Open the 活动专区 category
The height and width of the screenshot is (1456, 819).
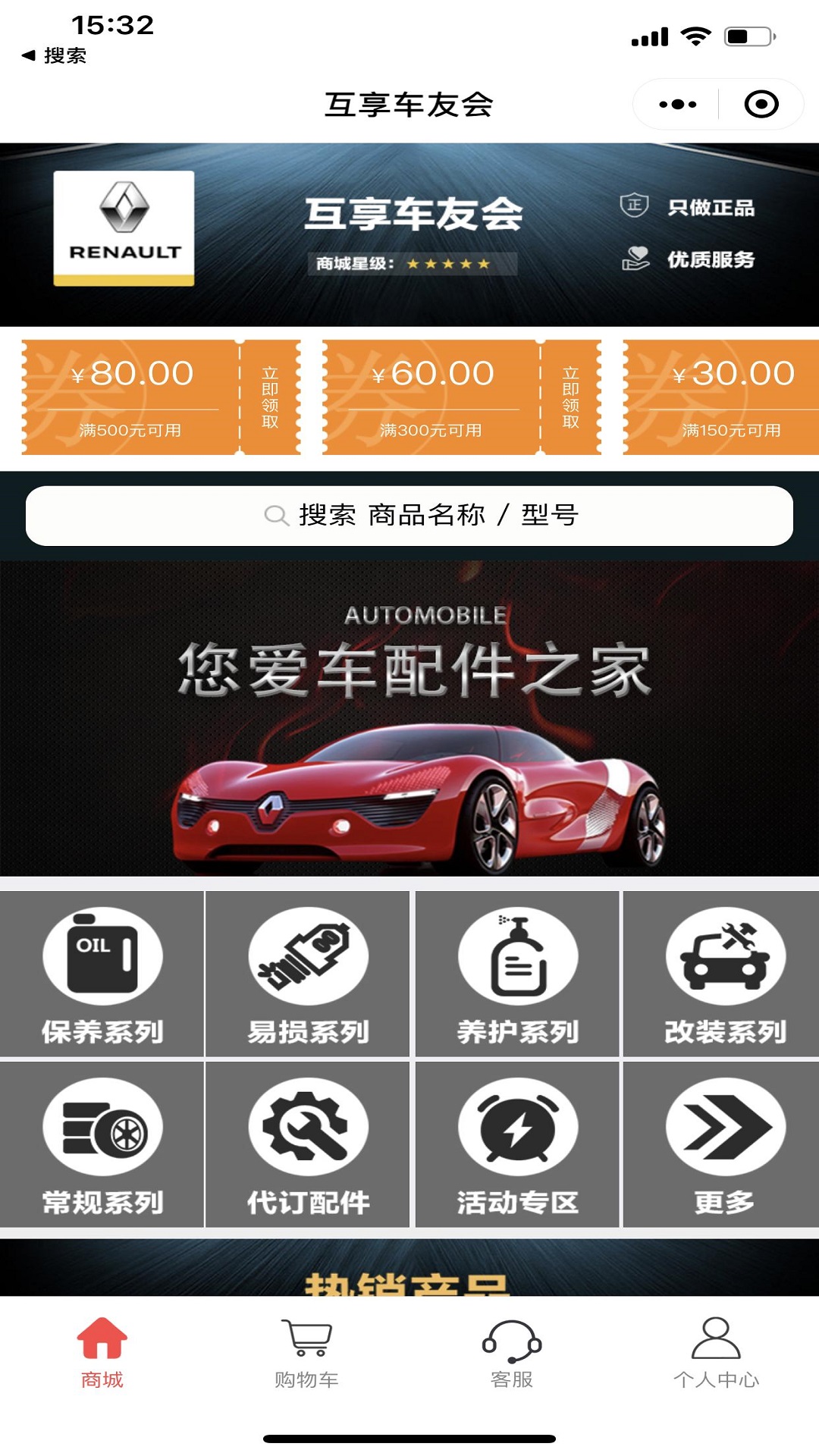coord(517,1144)
